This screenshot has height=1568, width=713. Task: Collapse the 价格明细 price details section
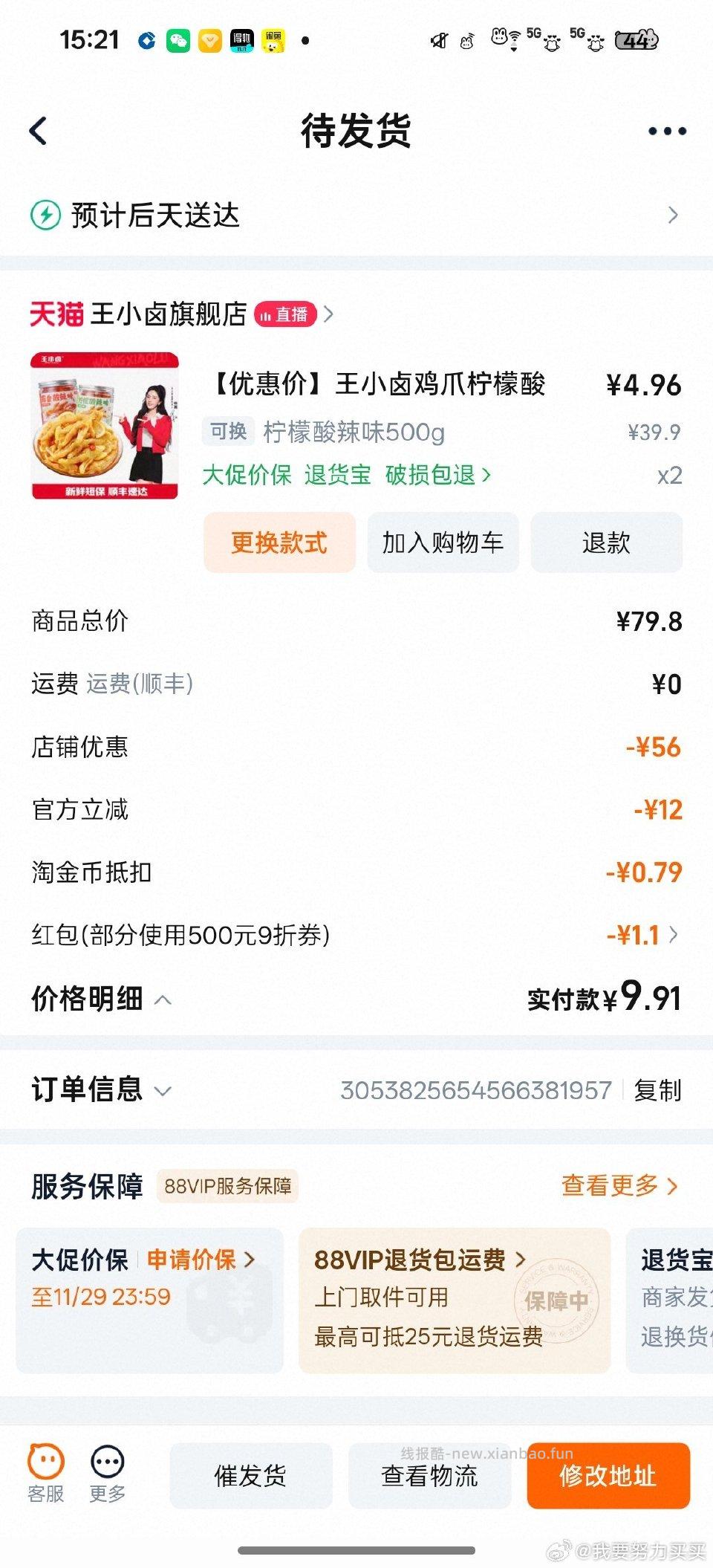160,1000
